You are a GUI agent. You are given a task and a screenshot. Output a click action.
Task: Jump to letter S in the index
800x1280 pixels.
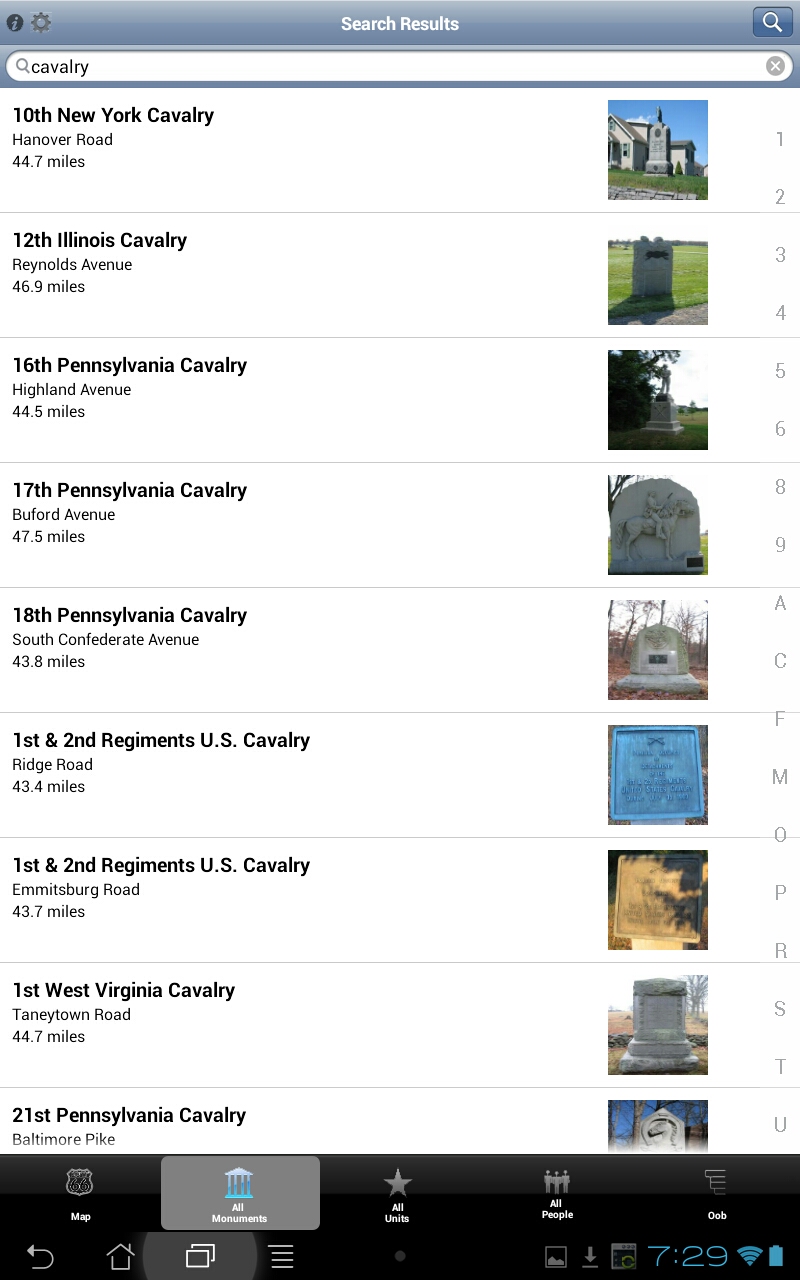click(x=780, y=1008)
